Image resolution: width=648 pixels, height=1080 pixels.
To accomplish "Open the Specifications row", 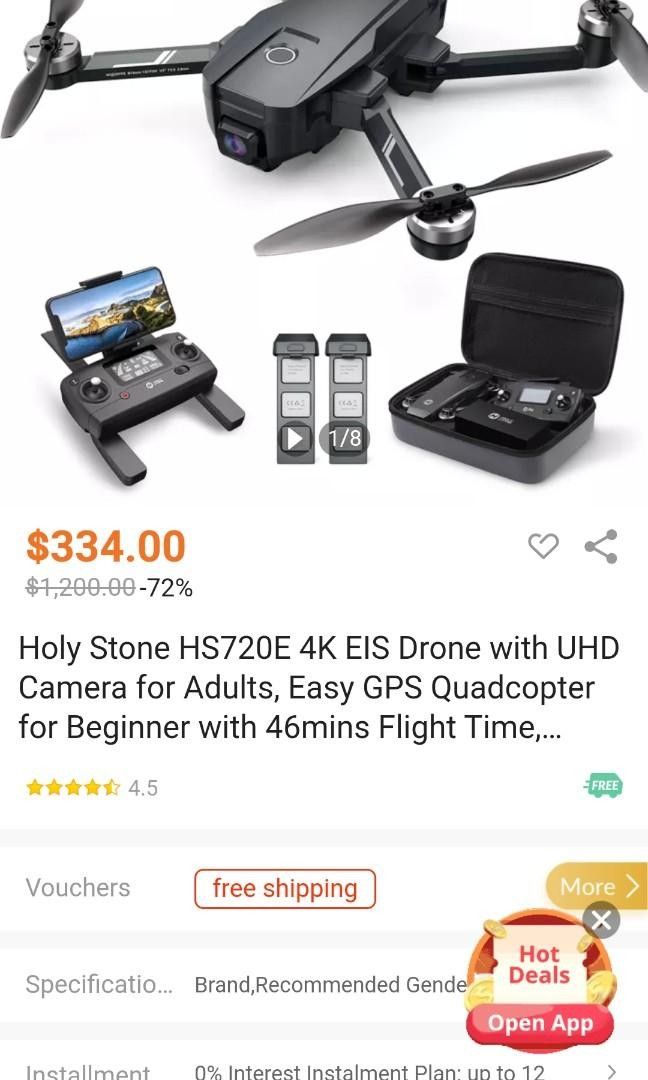I will (x=240, y=984).
